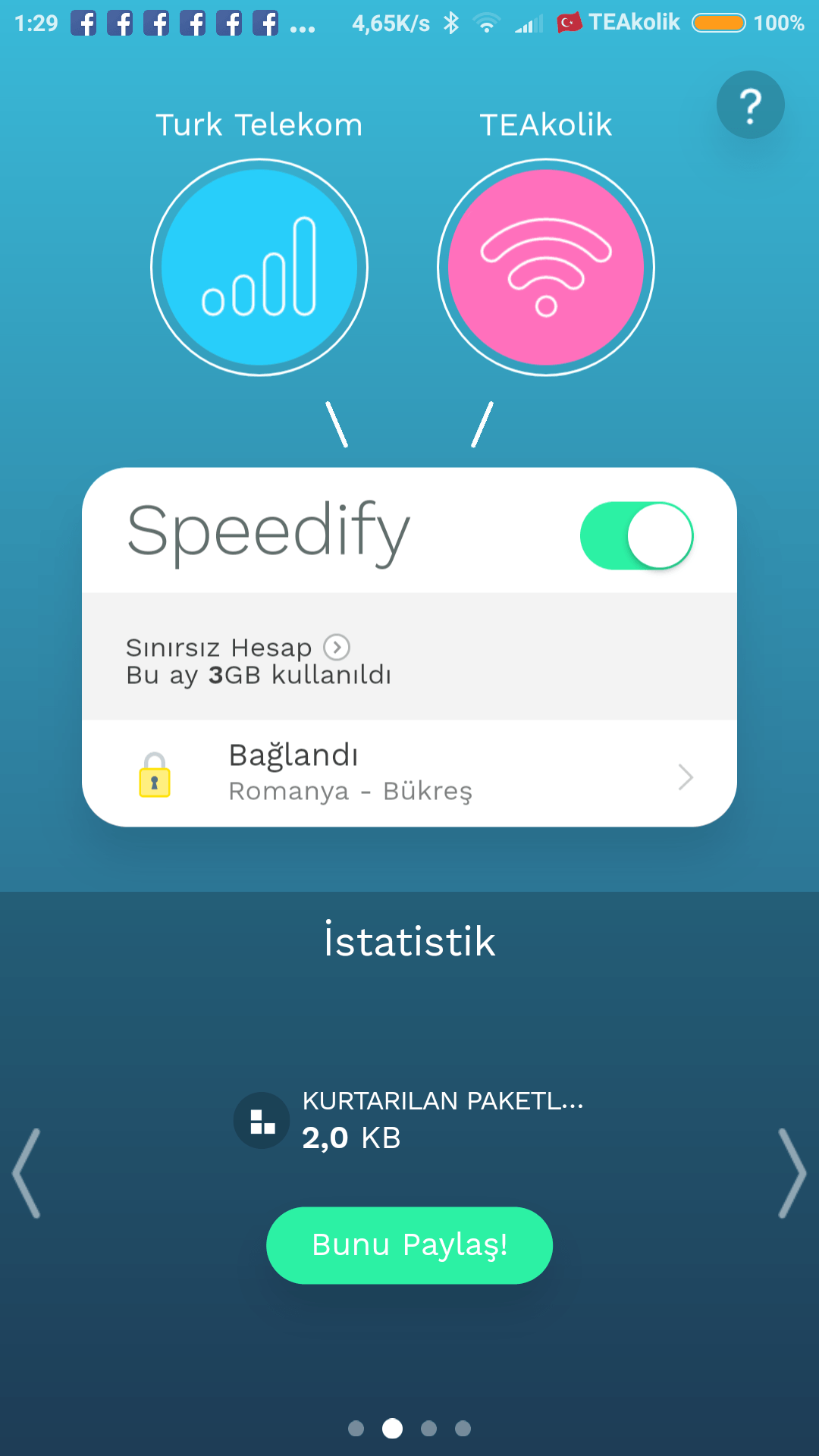819x1456 pixels.
Task: Open the help question mark button
Action: click(x=750, y=105)
